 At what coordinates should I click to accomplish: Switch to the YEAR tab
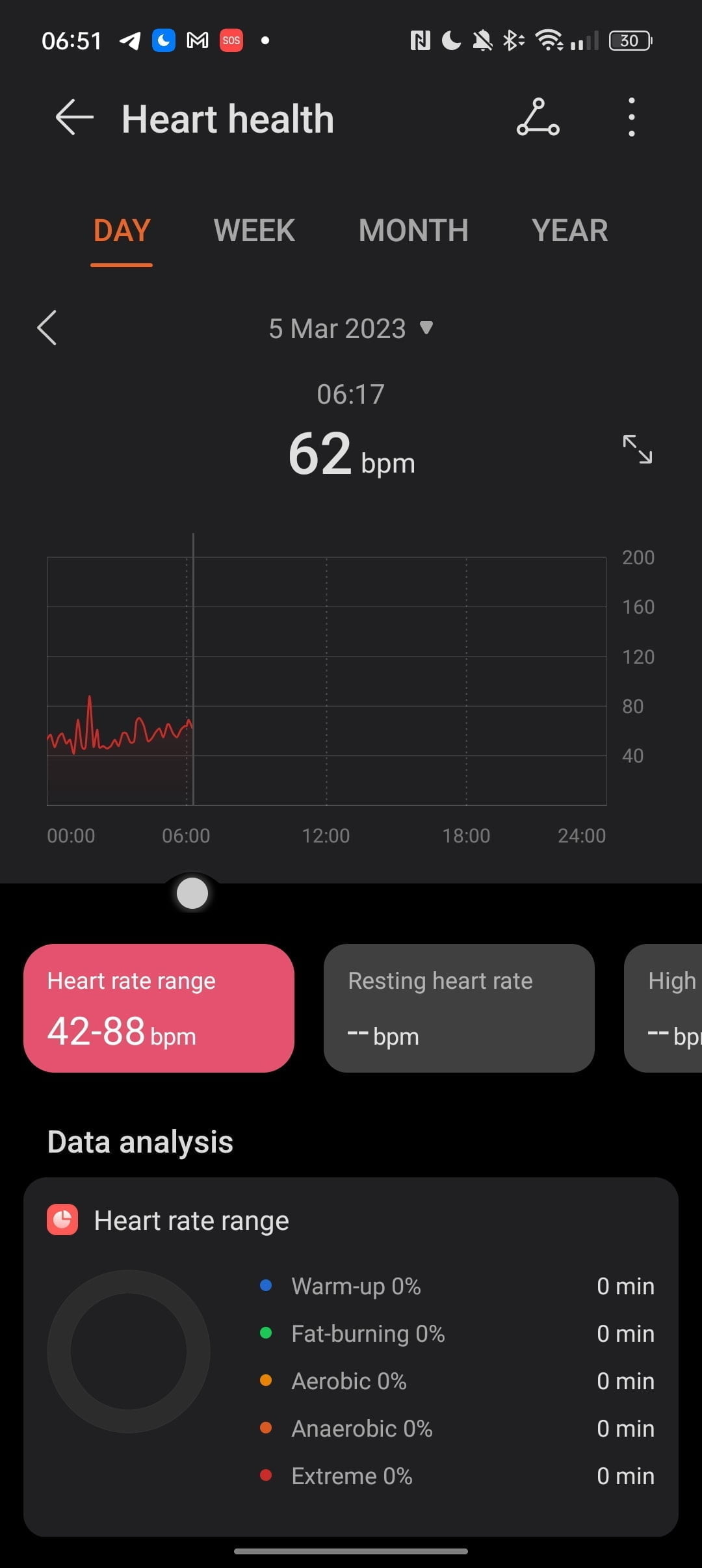pyautogui.click(x=569, y=231)
